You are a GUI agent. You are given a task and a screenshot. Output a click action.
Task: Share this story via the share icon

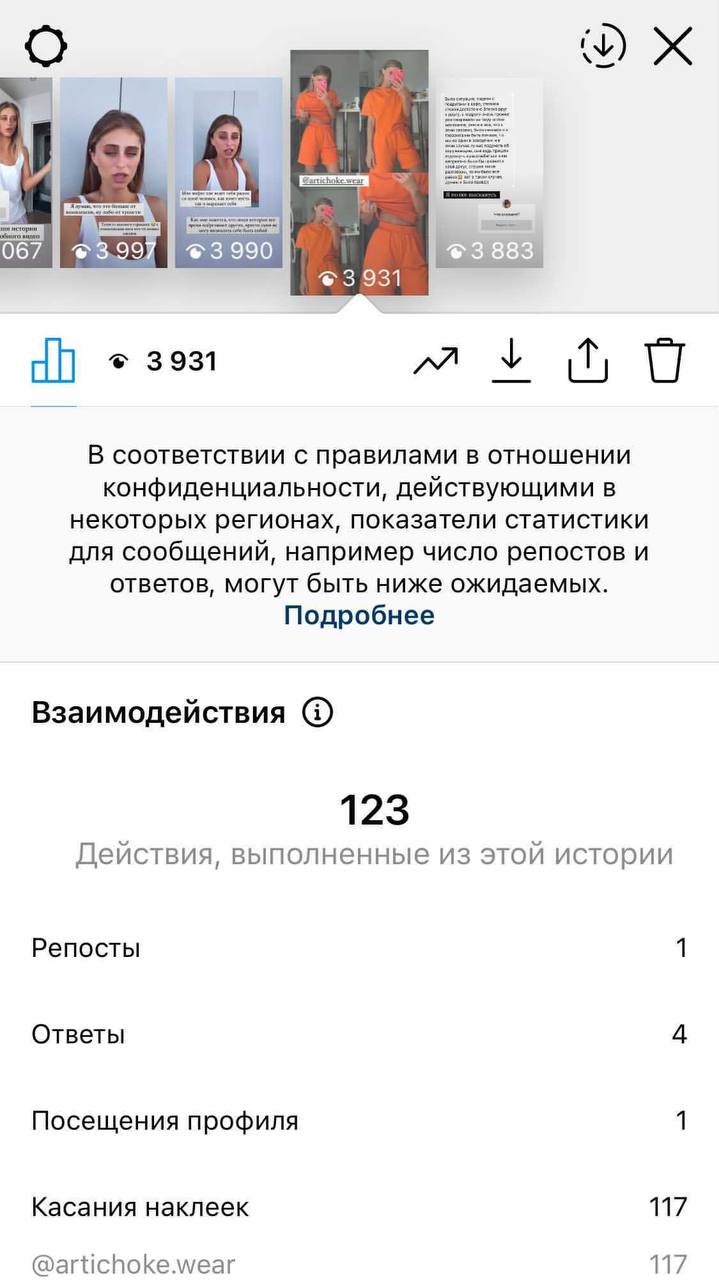coord(588,361)
